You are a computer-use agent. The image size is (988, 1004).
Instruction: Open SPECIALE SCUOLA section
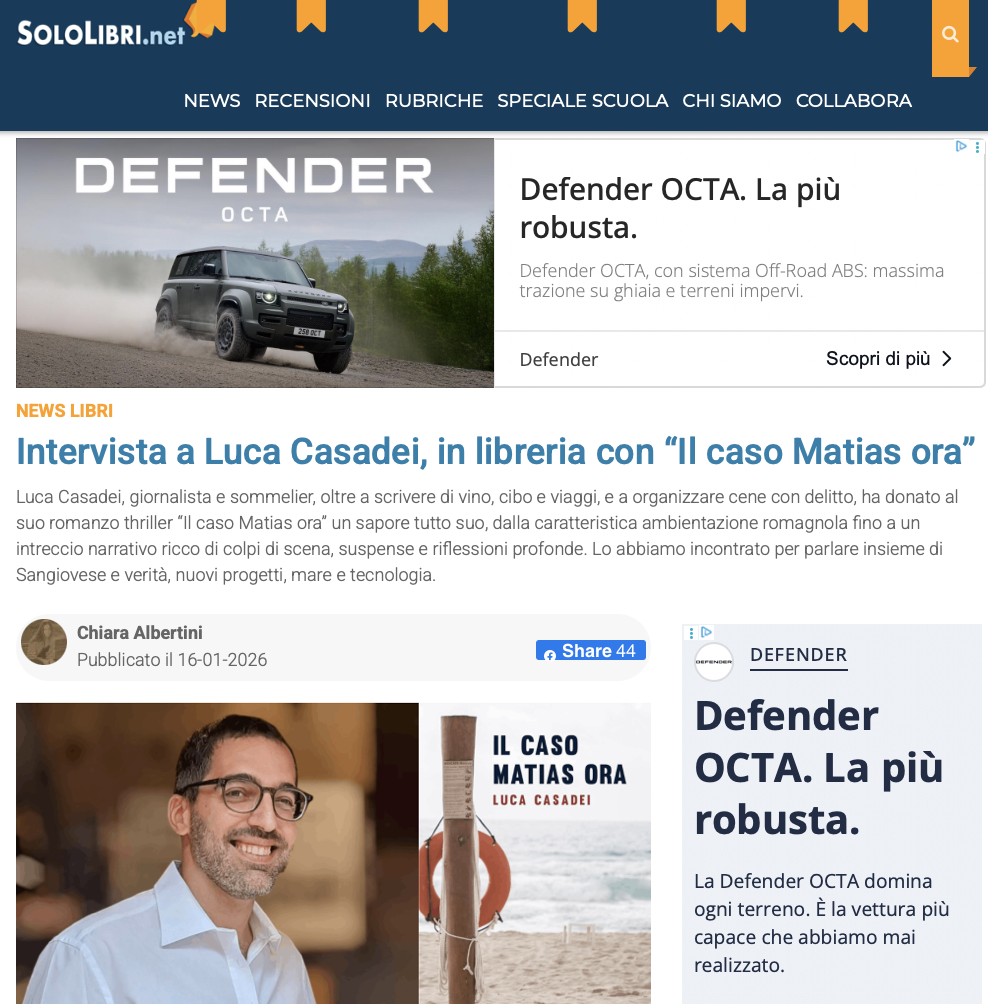tap(582, 101)
